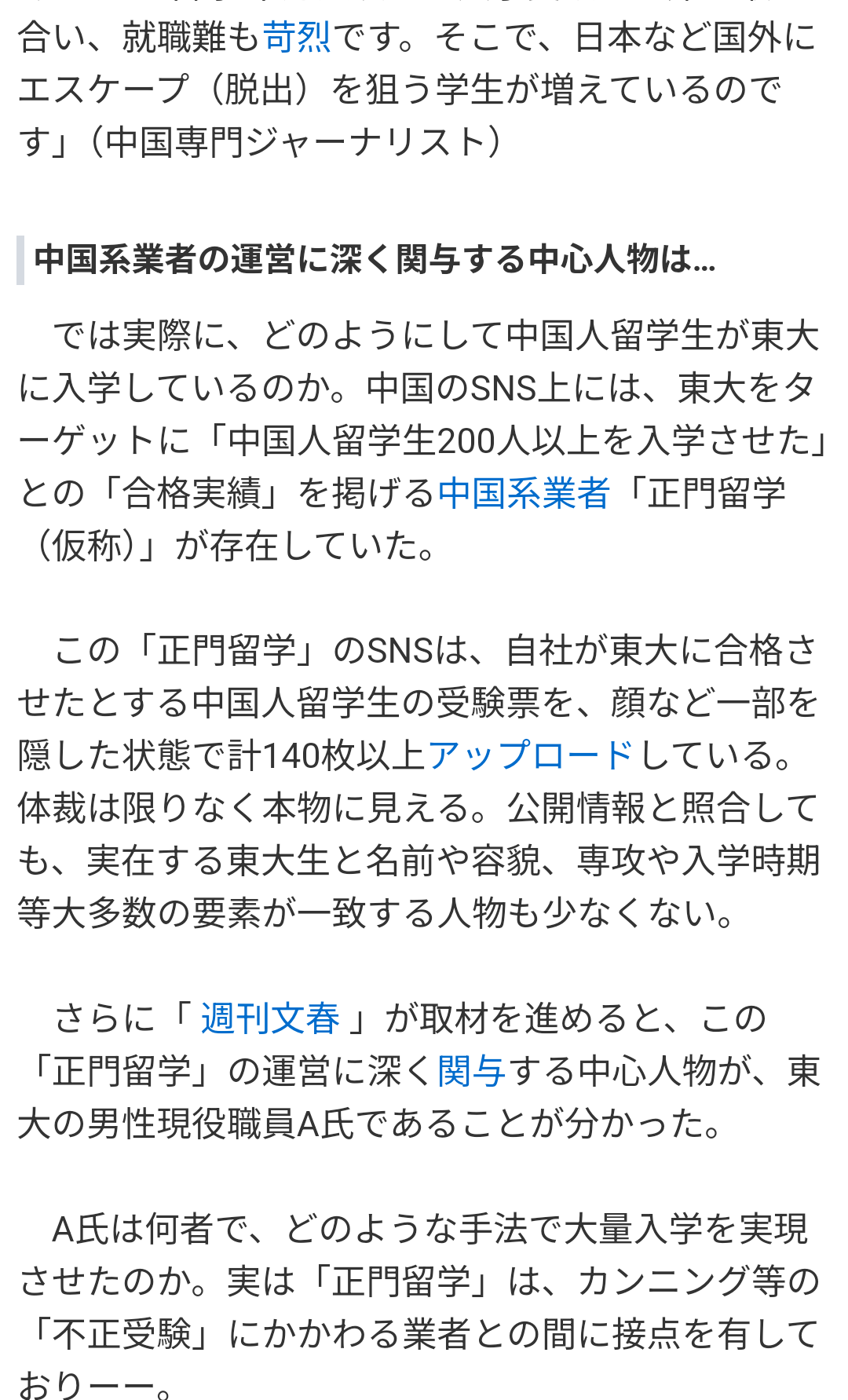Open the 週刊文春 link
The image size is (848, 1400).
(270, 1018)
